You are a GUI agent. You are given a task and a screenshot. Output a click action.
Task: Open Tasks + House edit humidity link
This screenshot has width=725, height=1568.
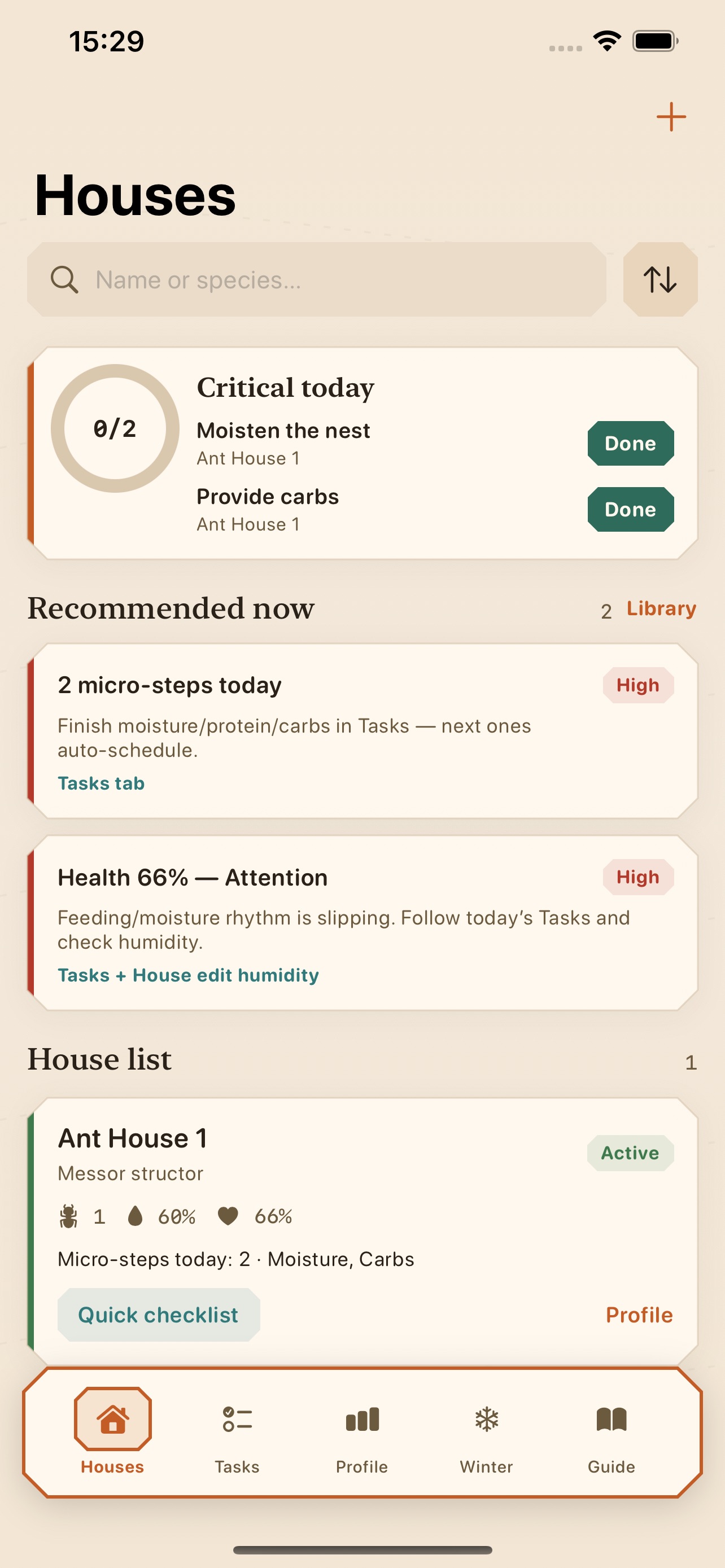pos(188,975)
